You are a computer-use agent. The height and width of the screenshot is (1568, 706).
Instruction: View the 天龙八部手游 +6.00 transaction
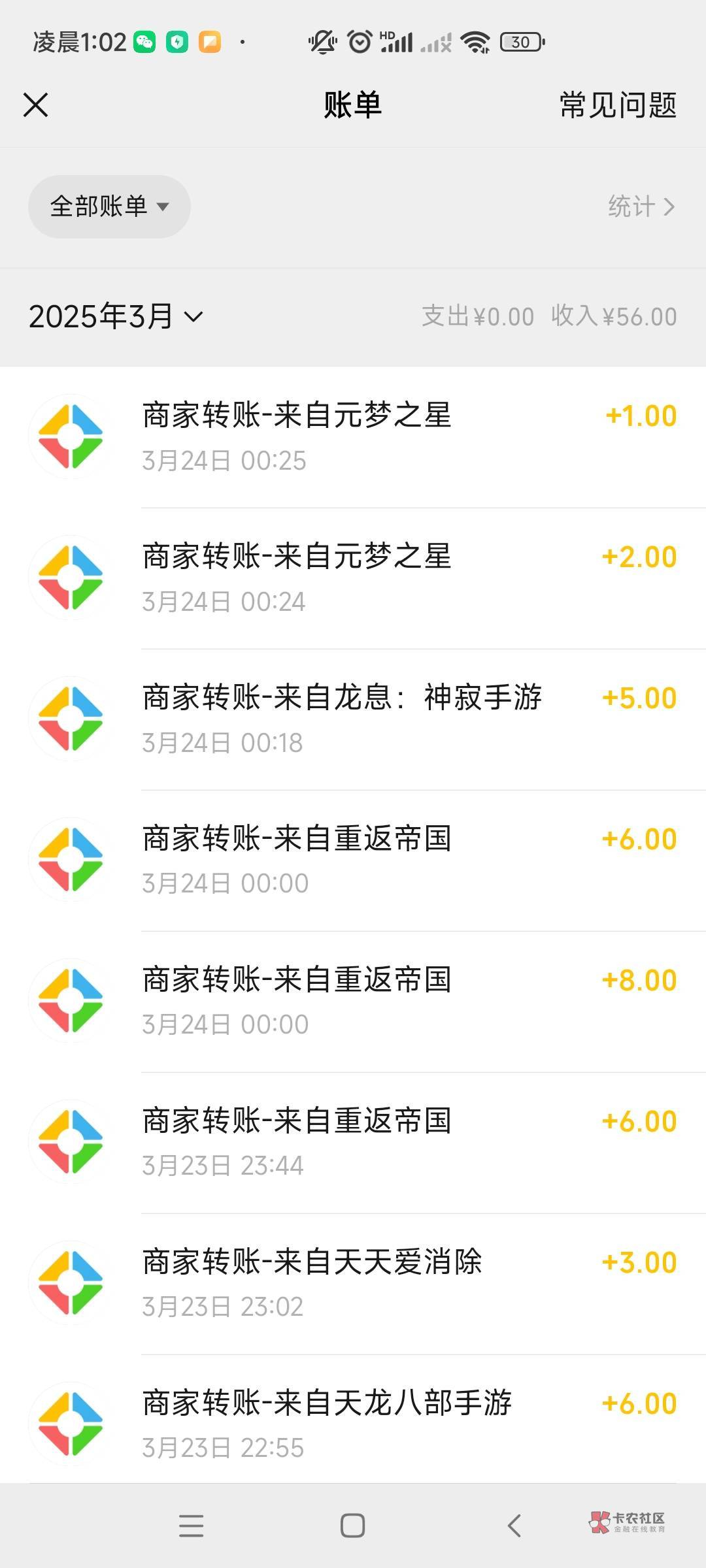353,1424
